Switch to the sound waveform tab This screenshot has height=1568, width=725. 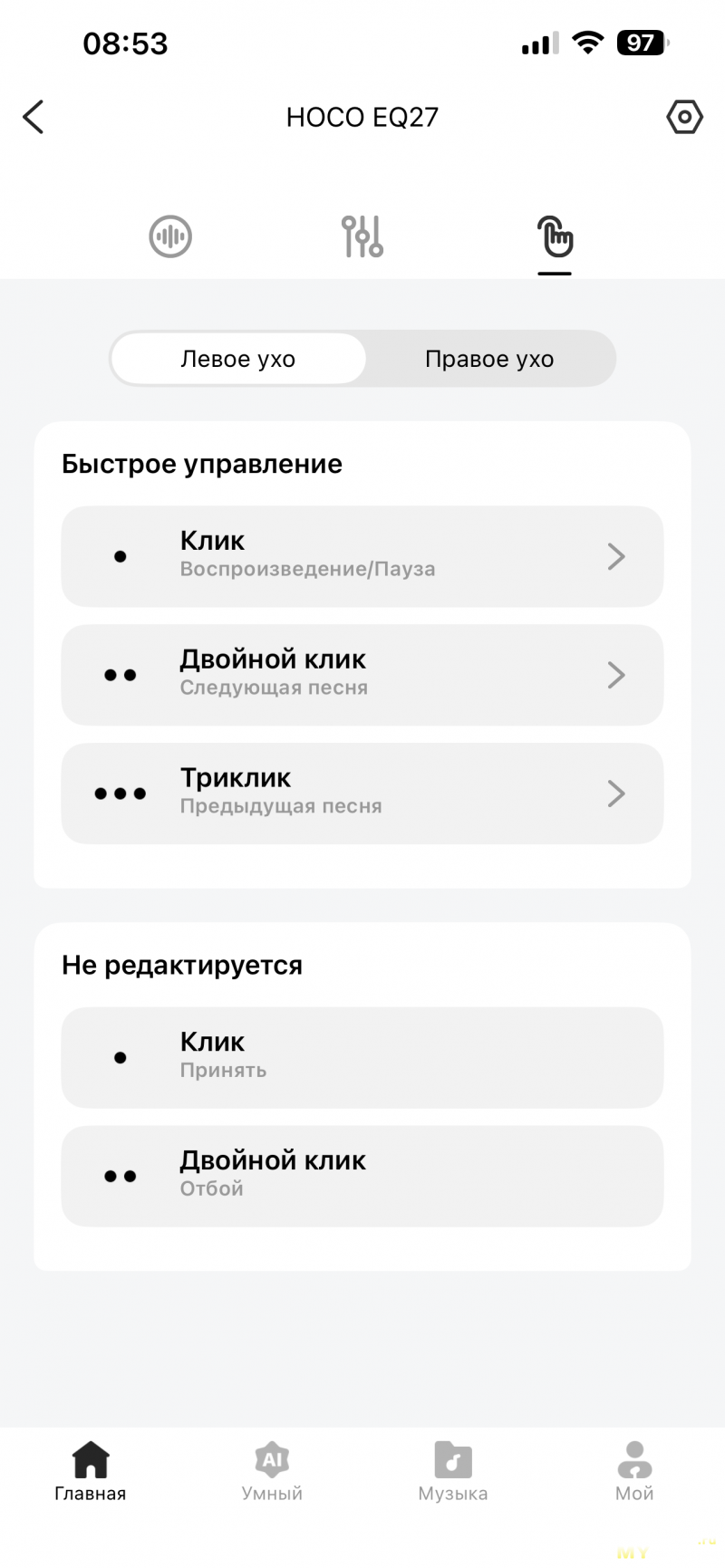(x=170, y=237)
